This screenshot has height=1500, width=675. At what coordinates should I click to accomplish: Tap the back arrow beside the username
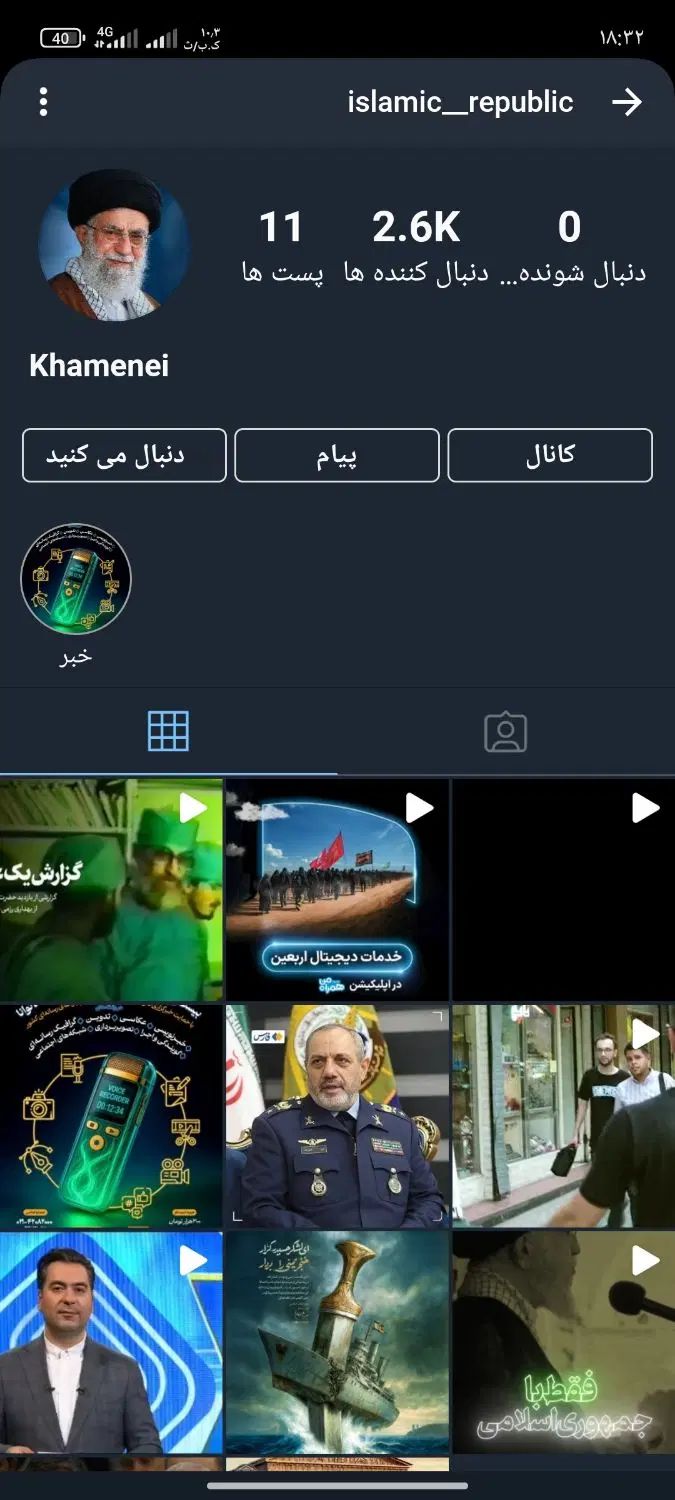click(627, 102)
